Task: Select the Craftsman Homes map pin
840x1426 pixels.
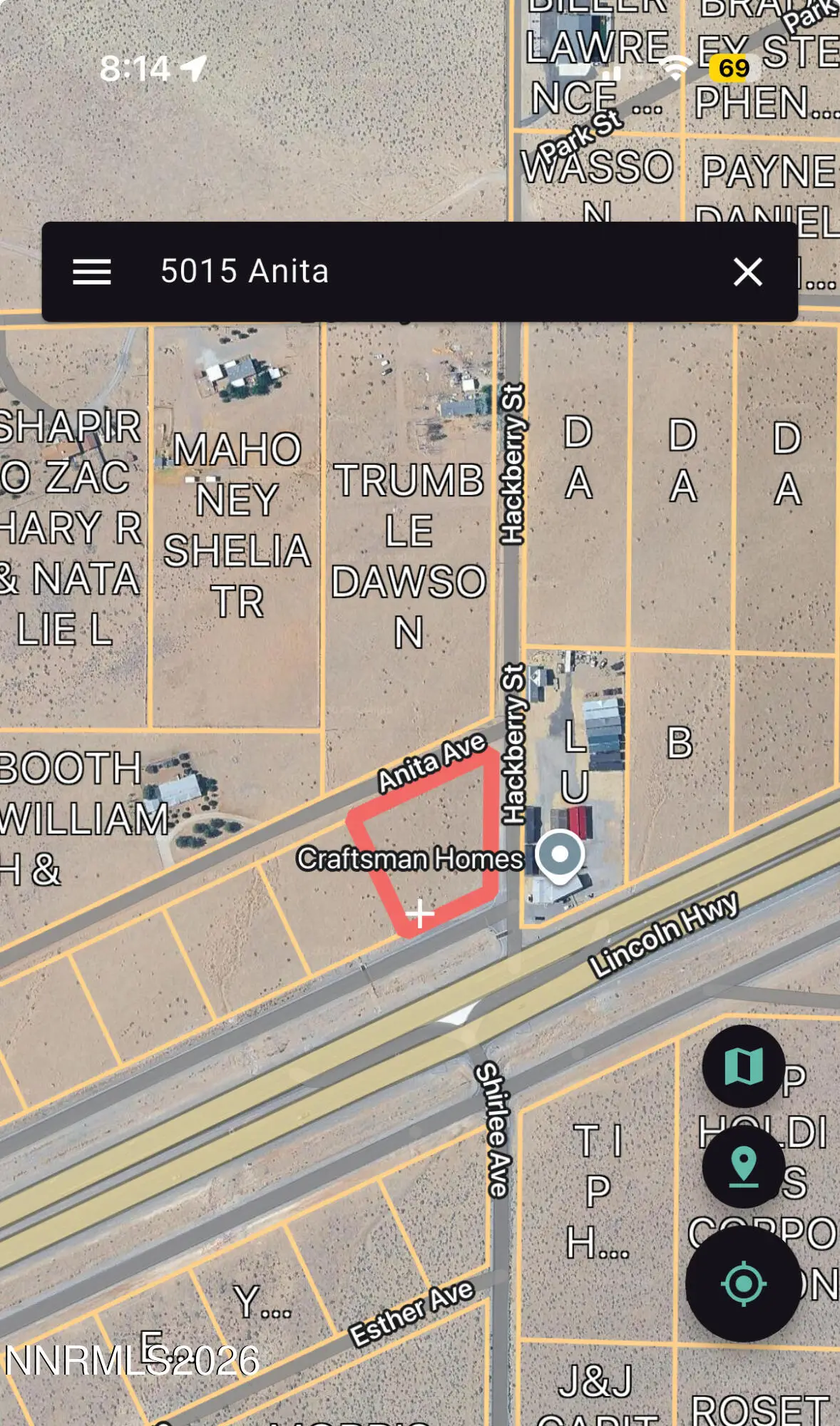Action: point(560,855)
